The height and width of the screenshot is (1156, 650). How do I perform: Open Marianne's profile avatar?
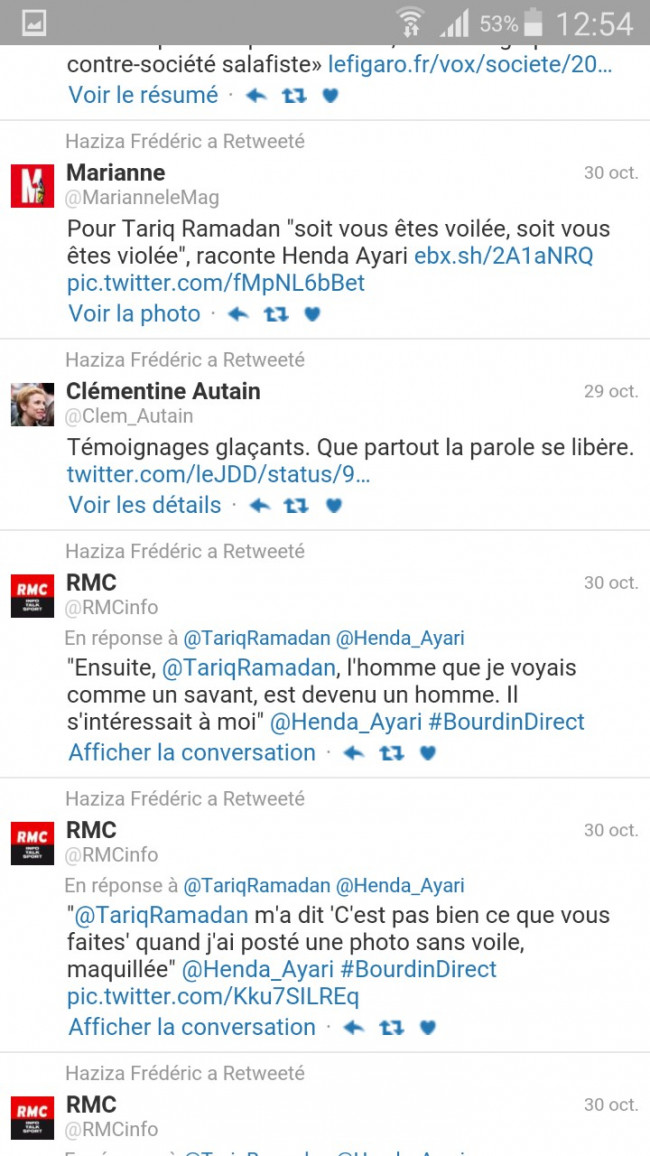tap(32, 186)
